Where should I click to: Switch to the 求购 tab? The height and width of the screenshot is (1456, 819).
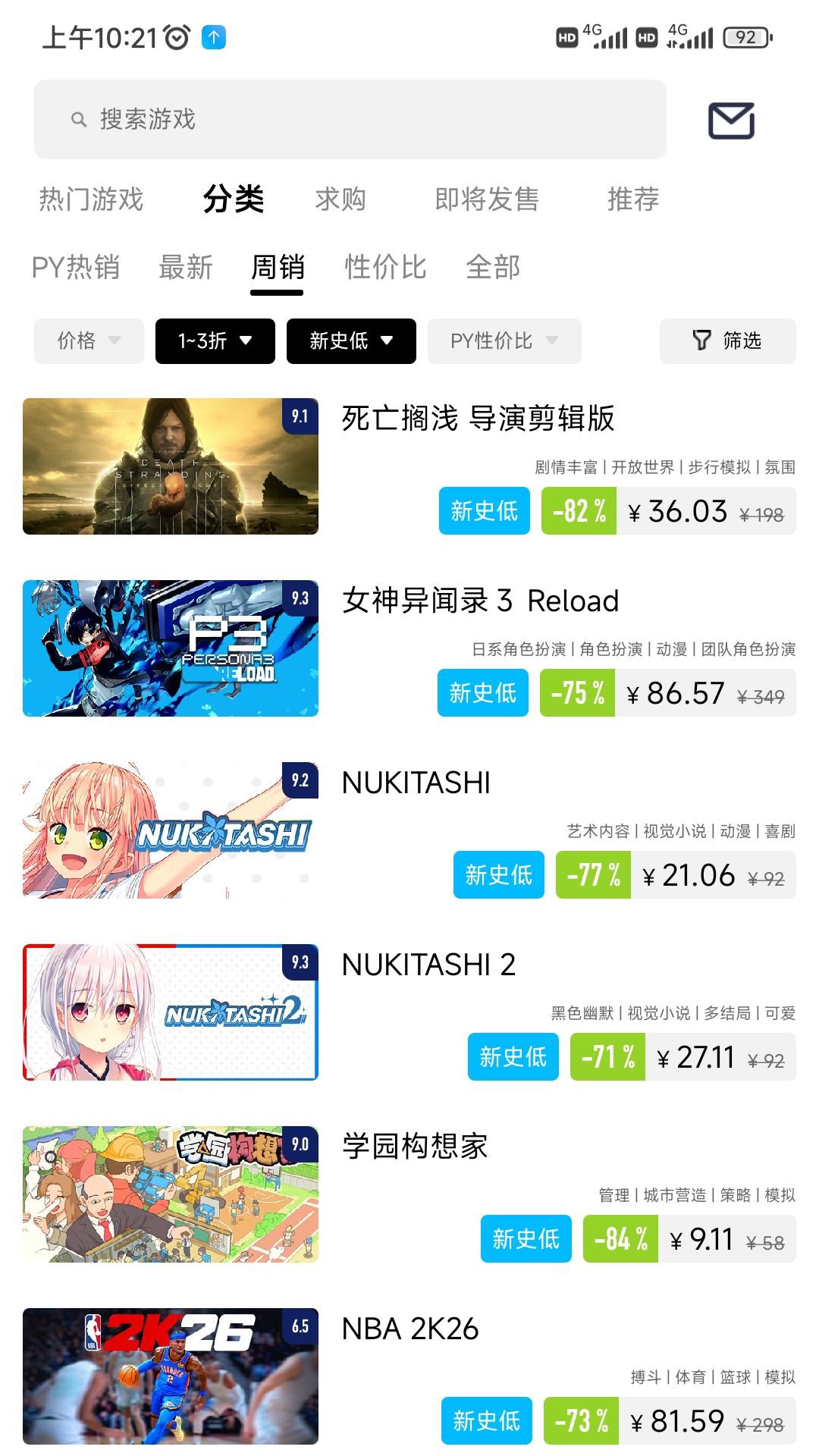coord(340,199)
